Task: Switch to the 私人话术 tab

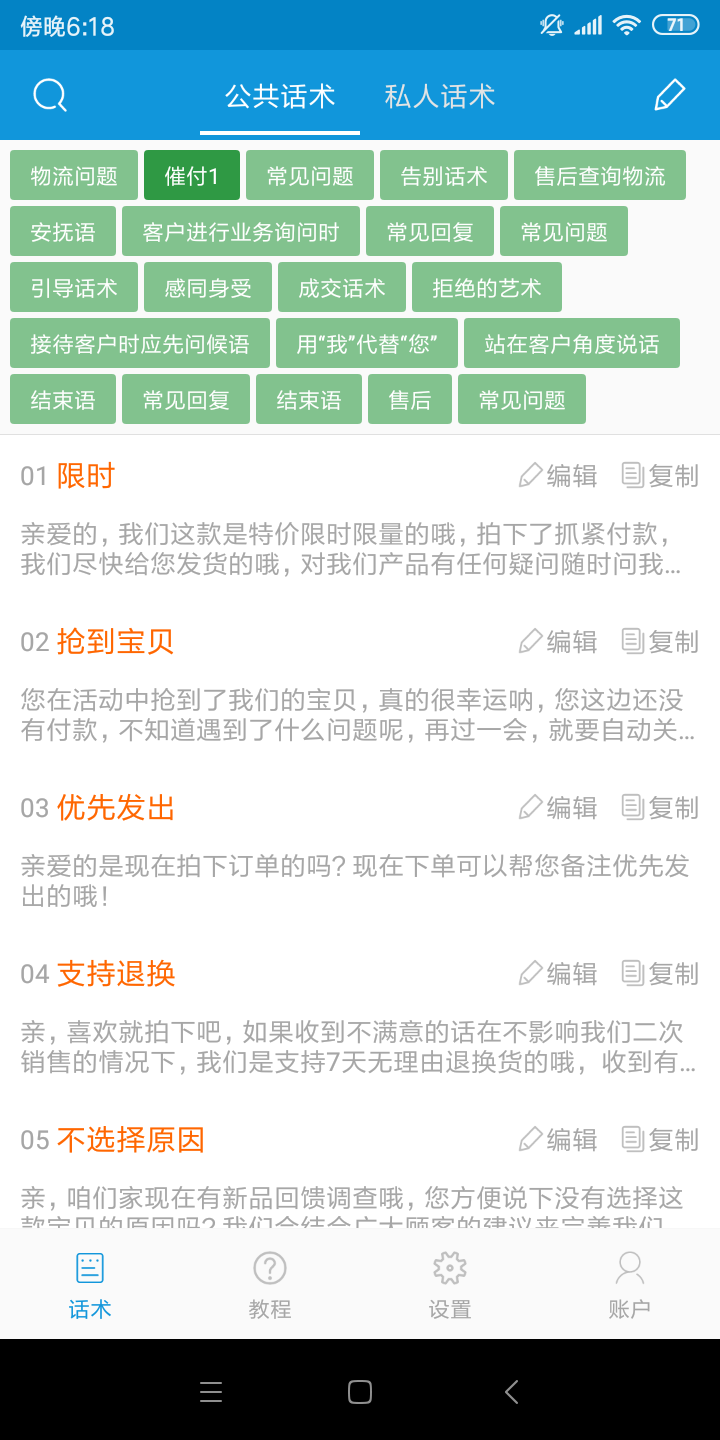Action: [x=440, y=97]
